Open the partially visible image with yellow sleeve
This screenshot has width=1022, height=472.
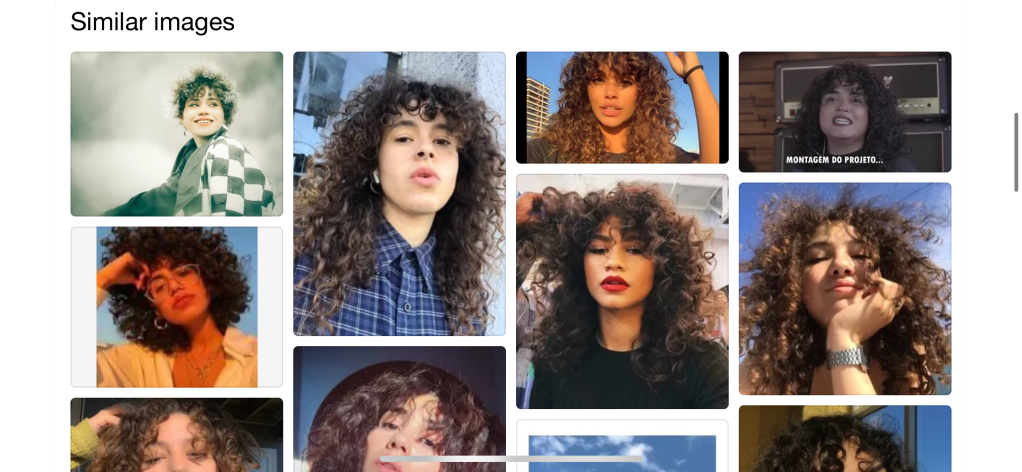176,435
